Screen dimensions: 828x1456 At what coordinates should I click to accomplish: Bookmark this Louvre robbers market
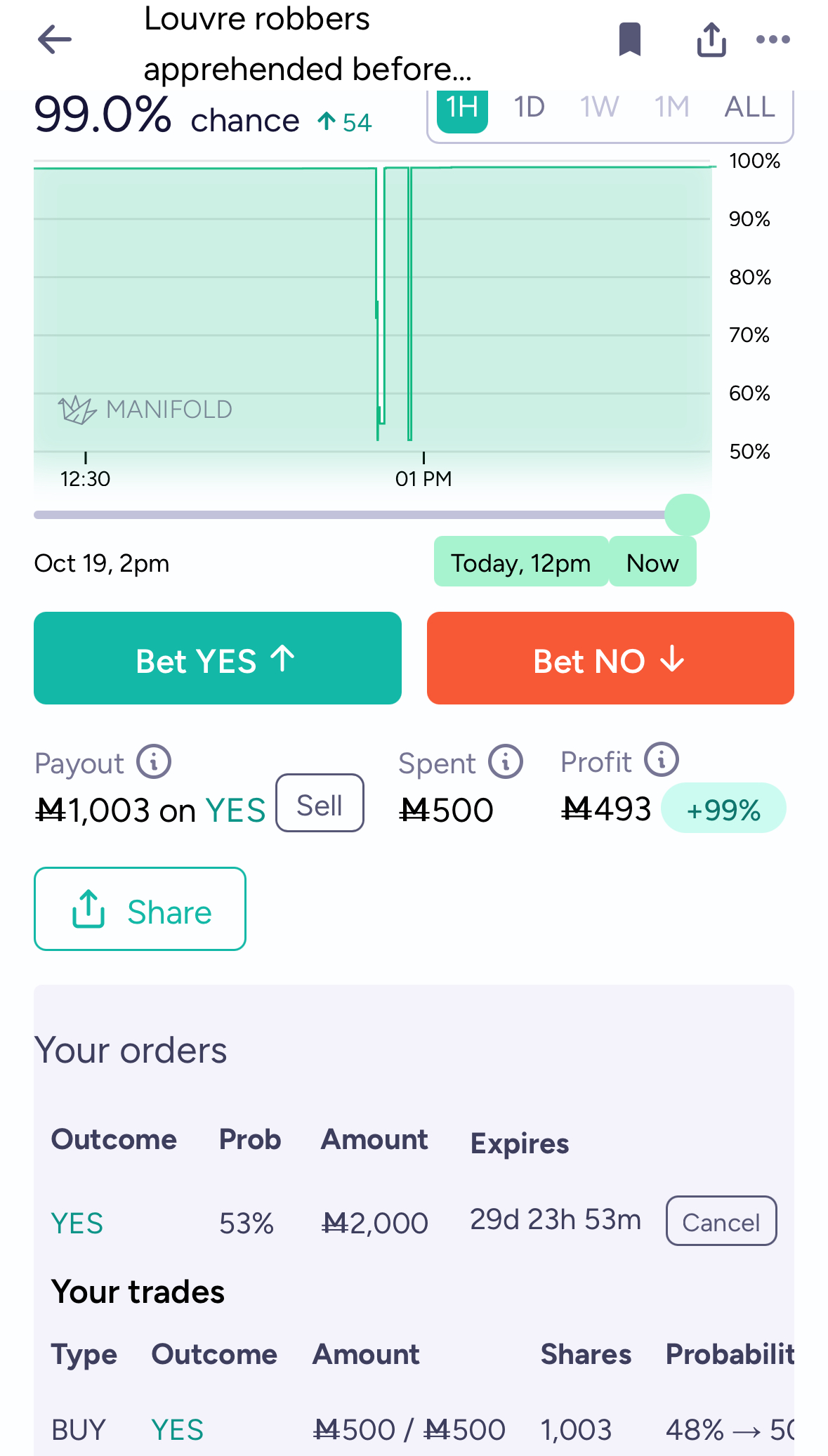(x=630, y=39)
